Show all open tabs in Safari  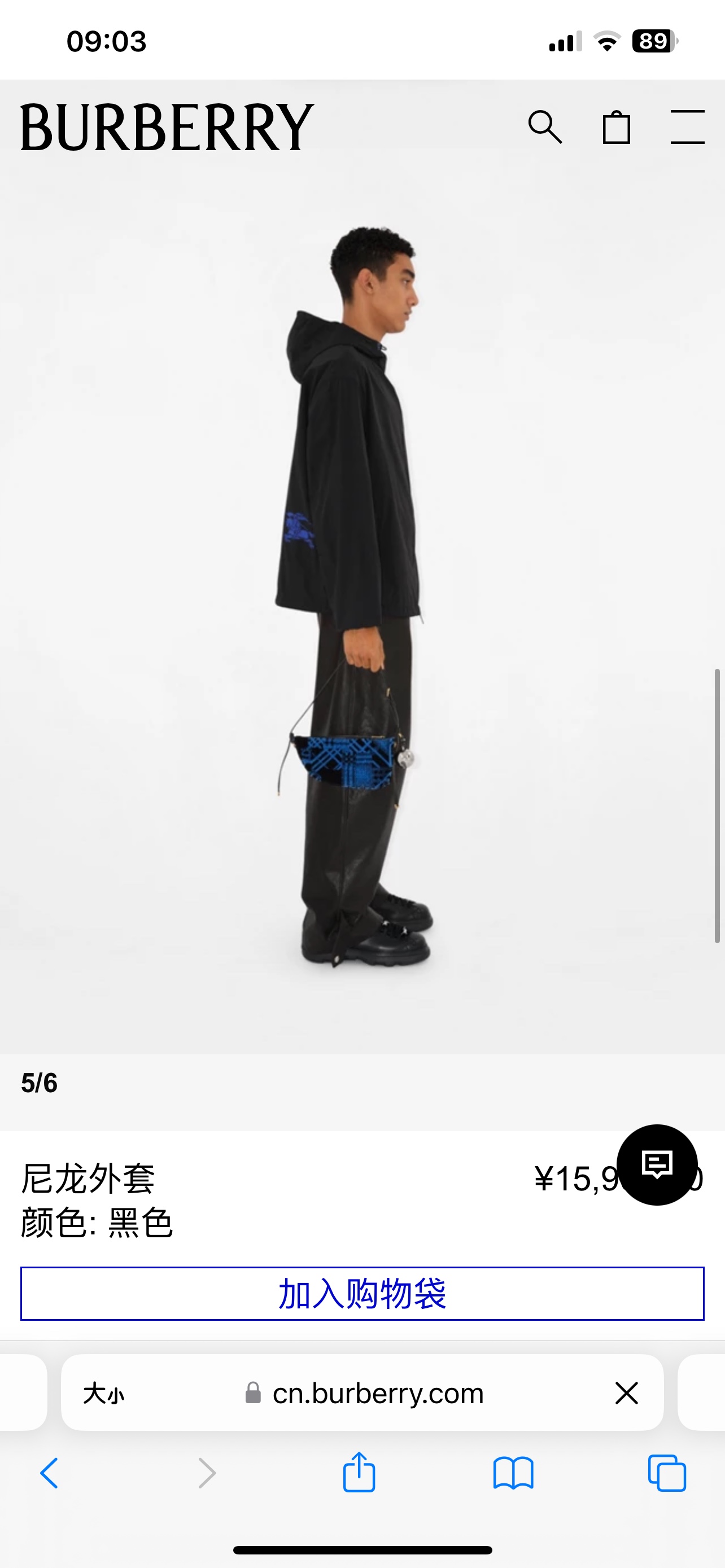(x=670, y=1473)
